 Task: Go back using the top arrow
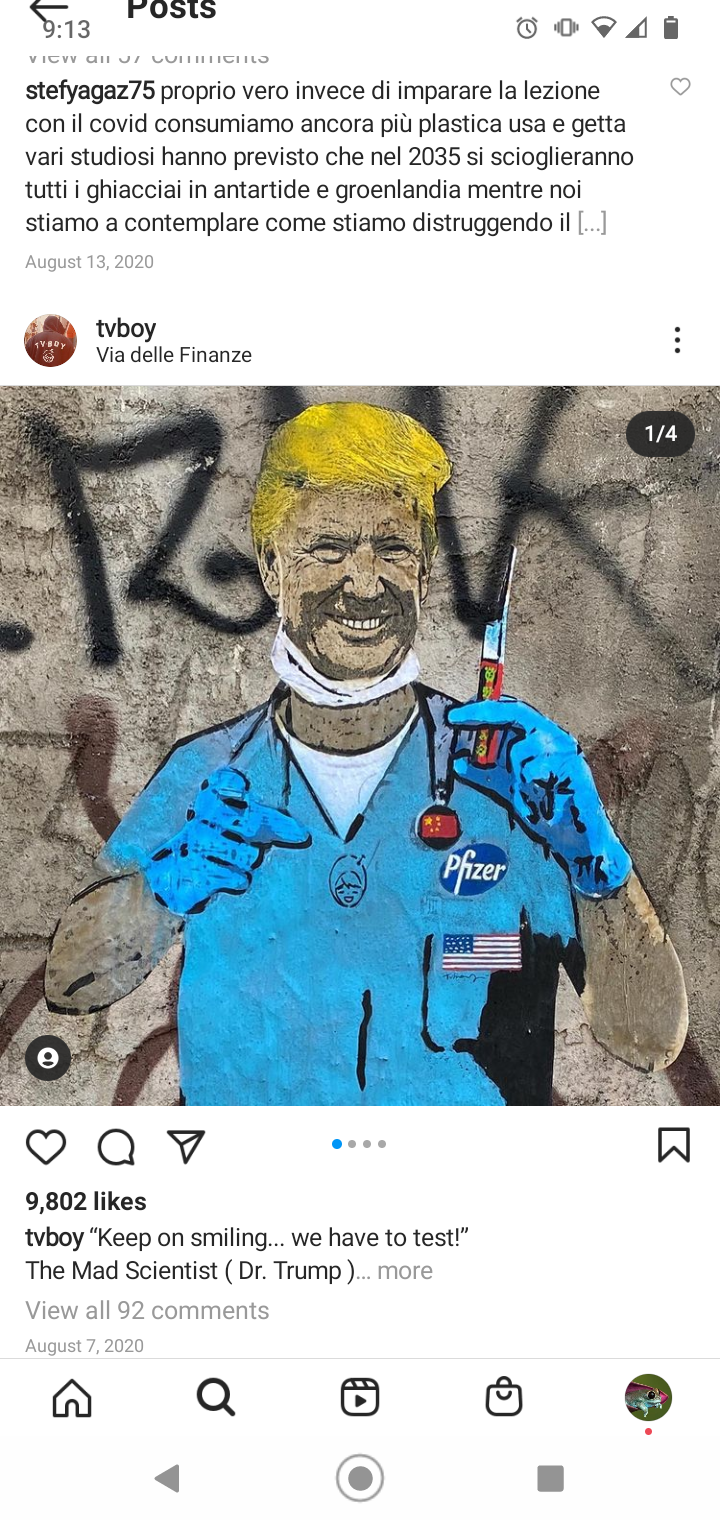pos(47,10)
